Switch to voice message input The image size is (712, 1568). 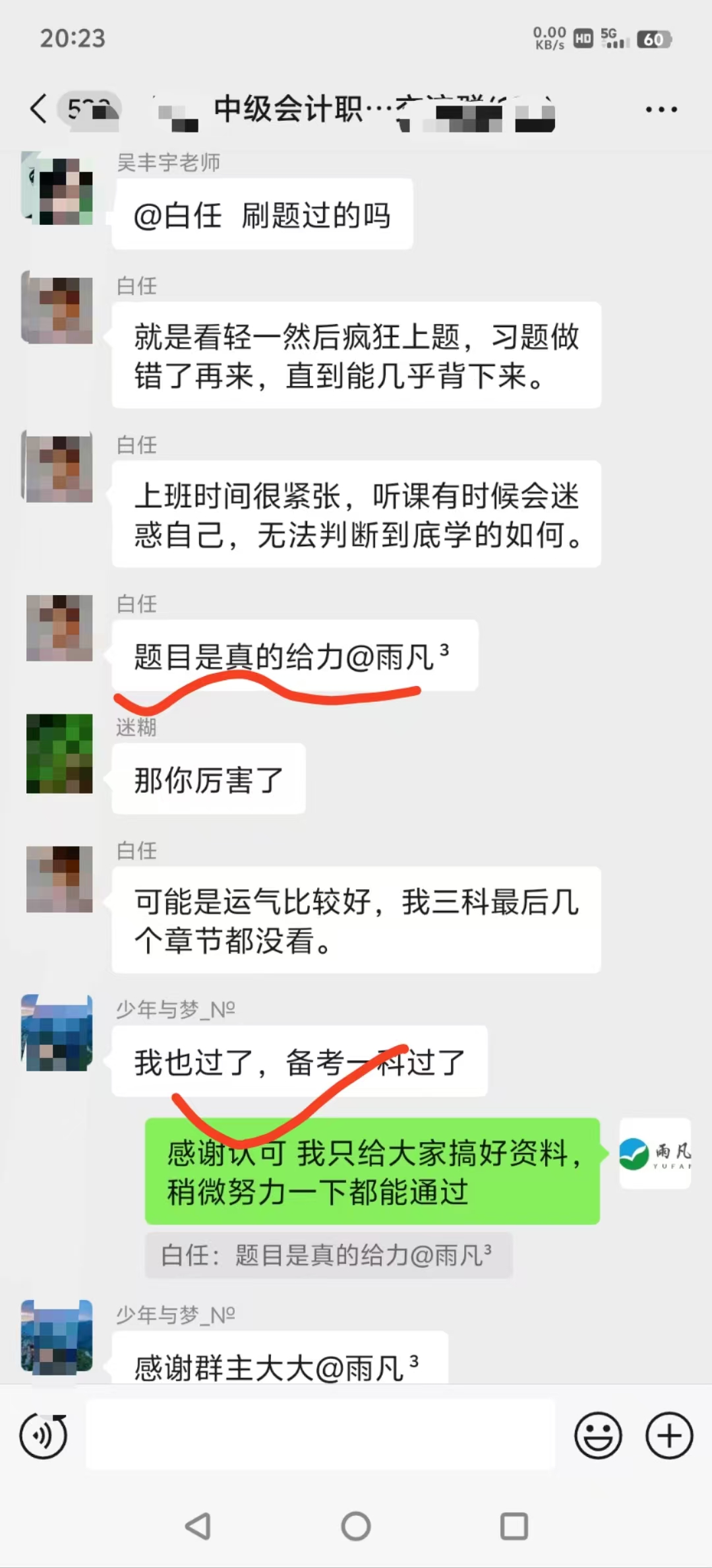(x=44, y=1435)
